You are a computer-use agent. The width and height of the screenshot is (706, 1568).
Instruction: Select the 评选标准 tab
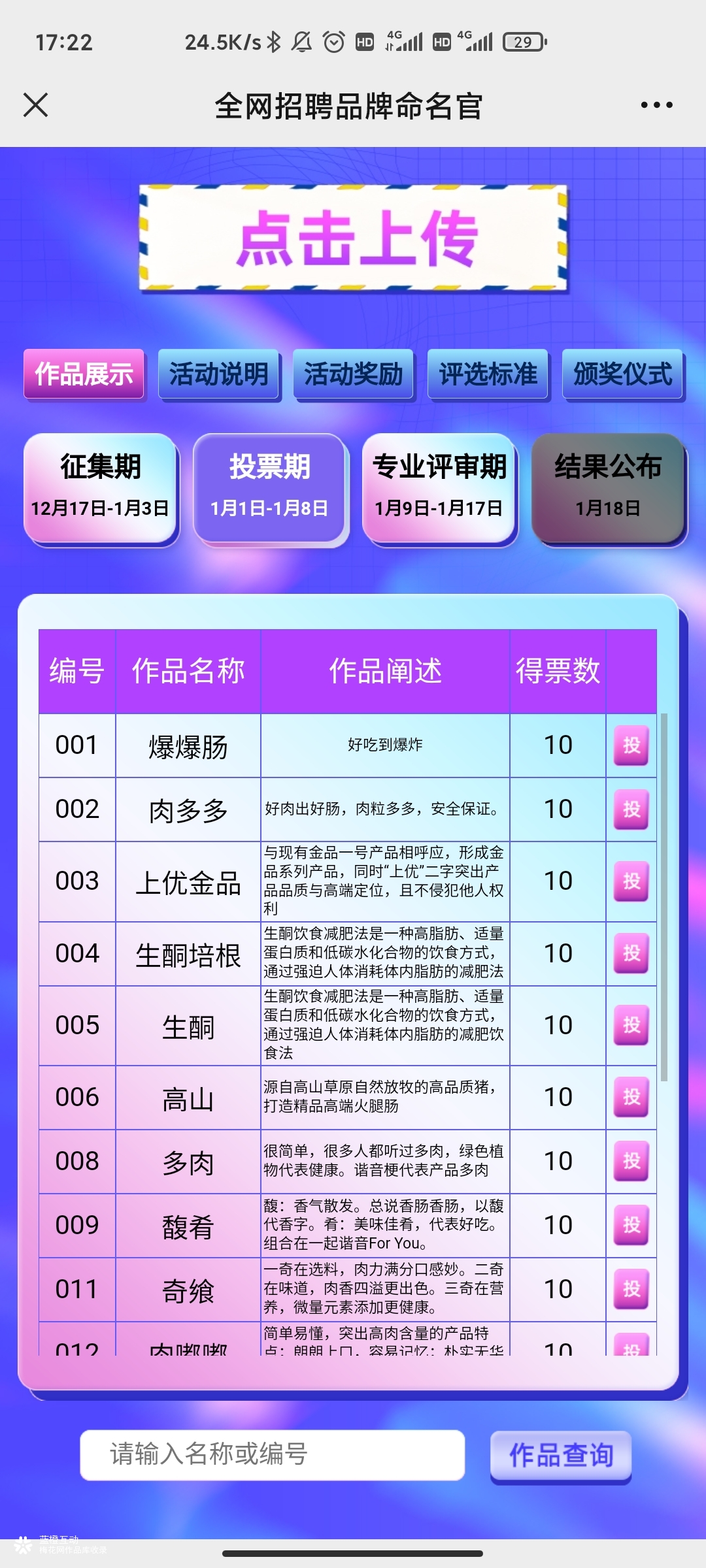488,374
